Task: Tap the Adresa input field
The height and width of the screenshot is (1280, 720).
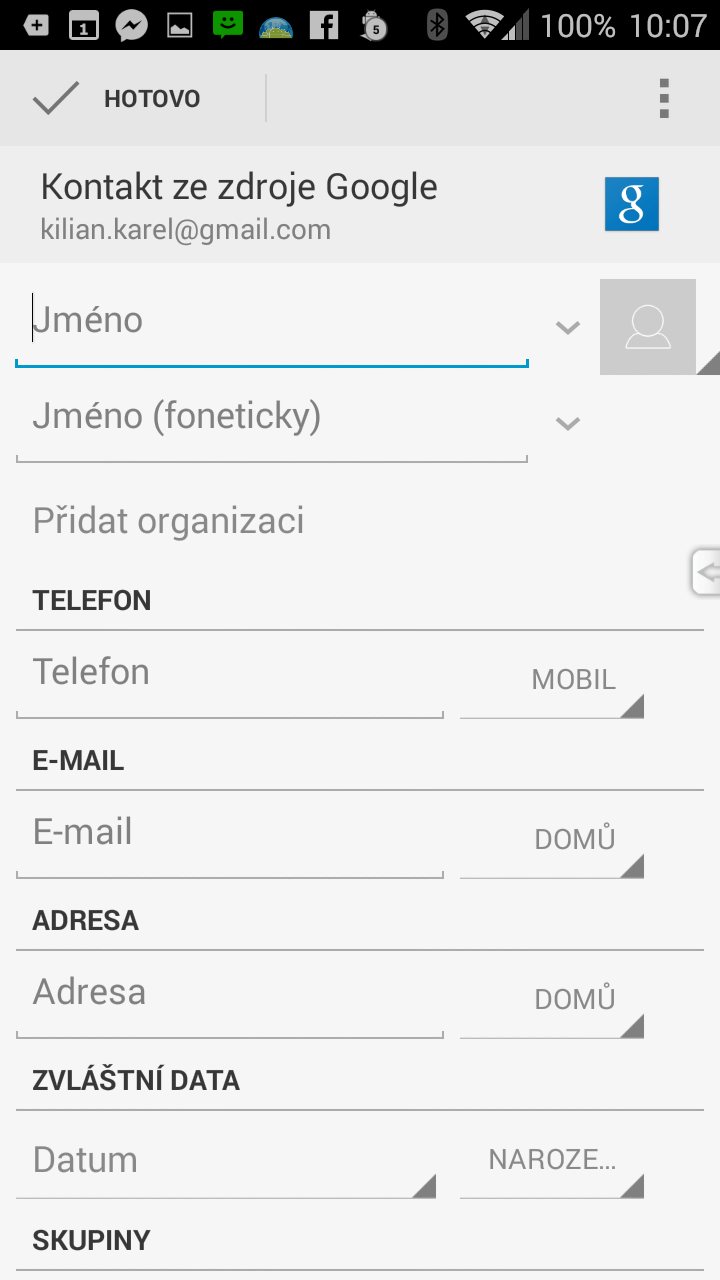Action: [230, 994]
